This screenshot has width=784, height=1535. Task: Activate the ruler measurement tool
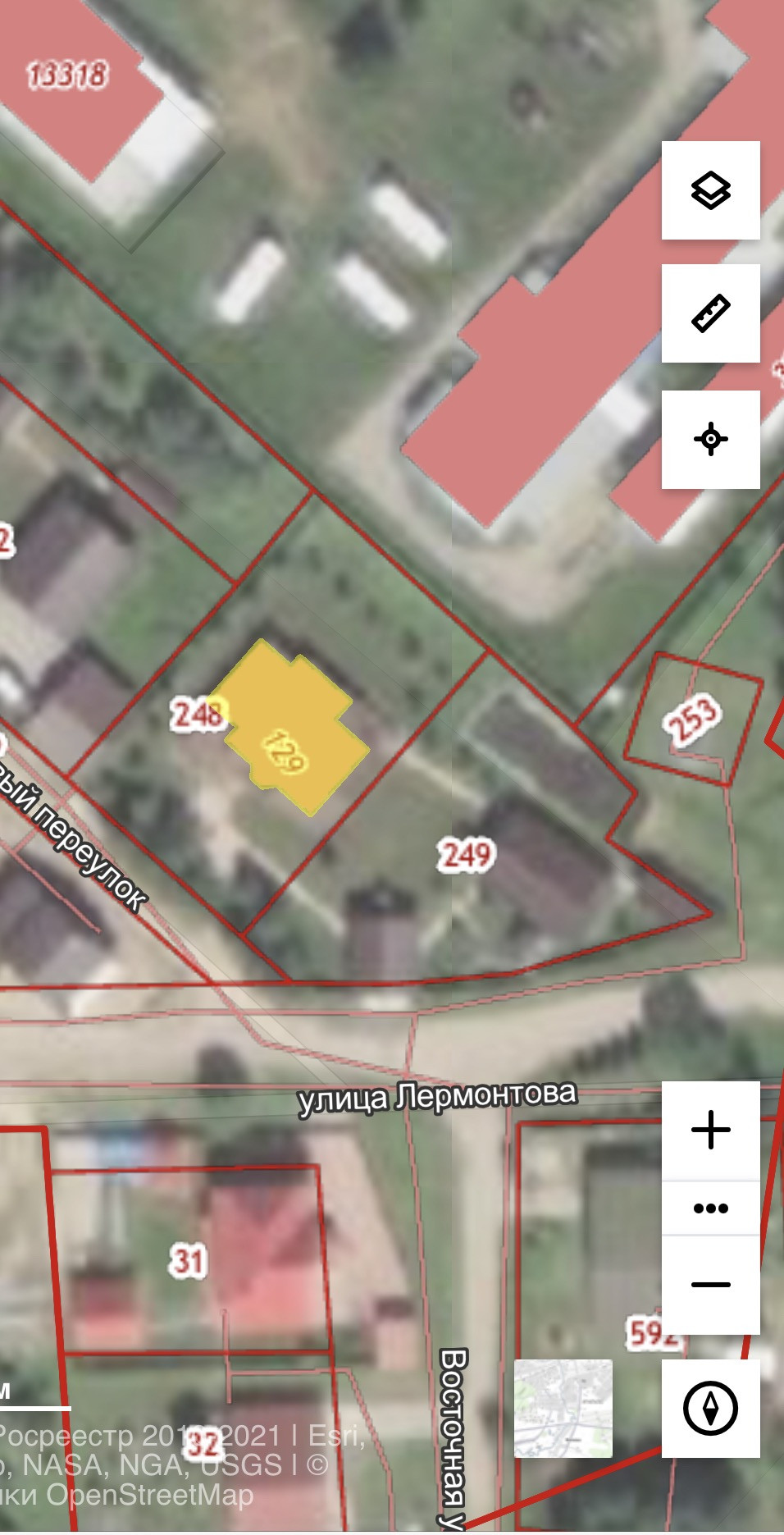710,313
